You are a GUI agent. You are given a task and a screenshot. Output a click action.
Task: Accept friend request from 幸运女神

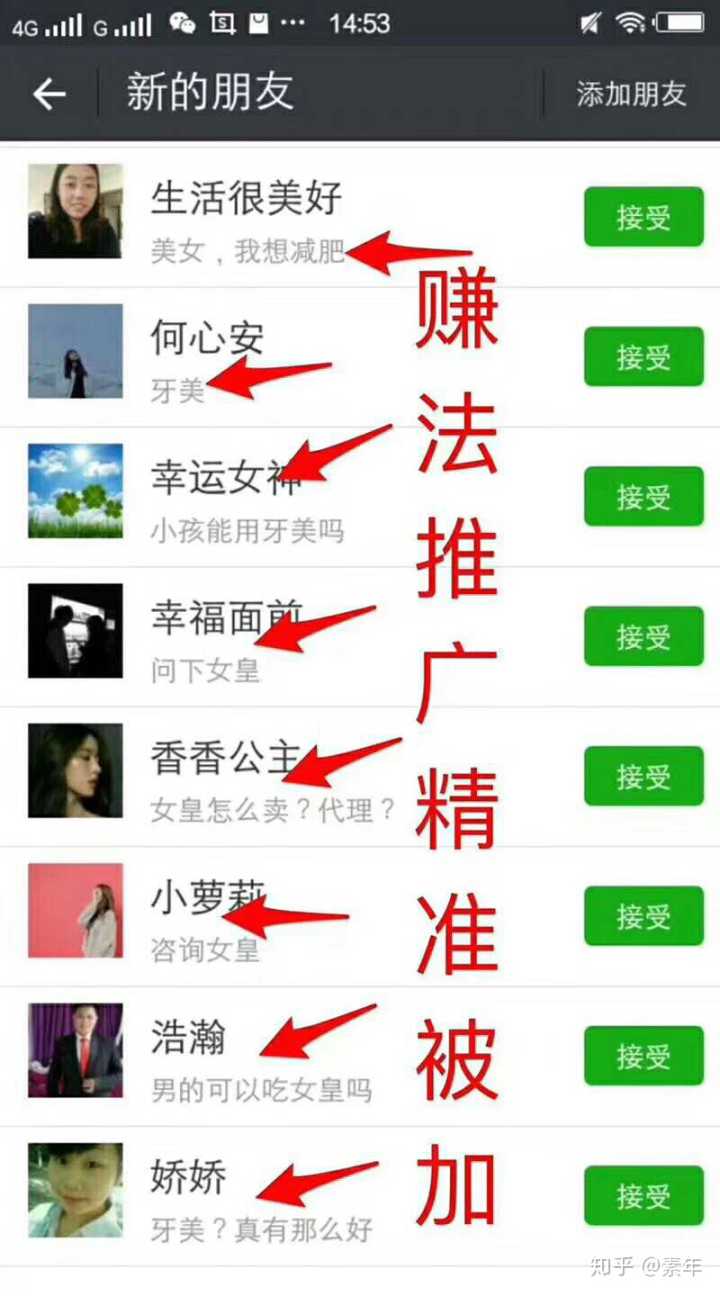click(643, 497)
